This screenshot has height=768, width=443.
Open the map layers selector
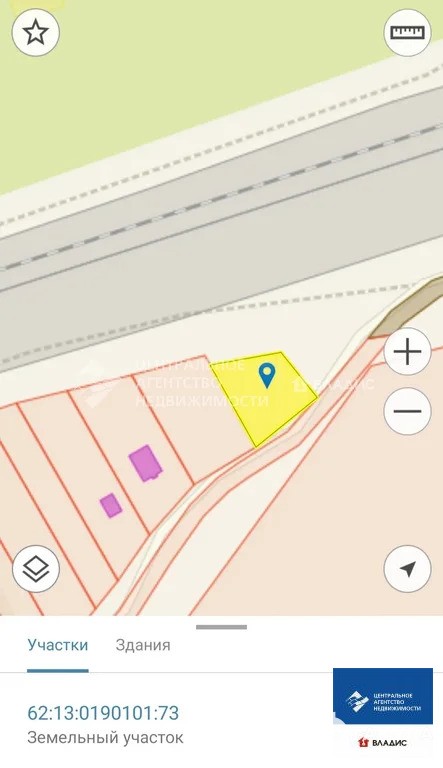pyautogui.click(x=36, y=569)
